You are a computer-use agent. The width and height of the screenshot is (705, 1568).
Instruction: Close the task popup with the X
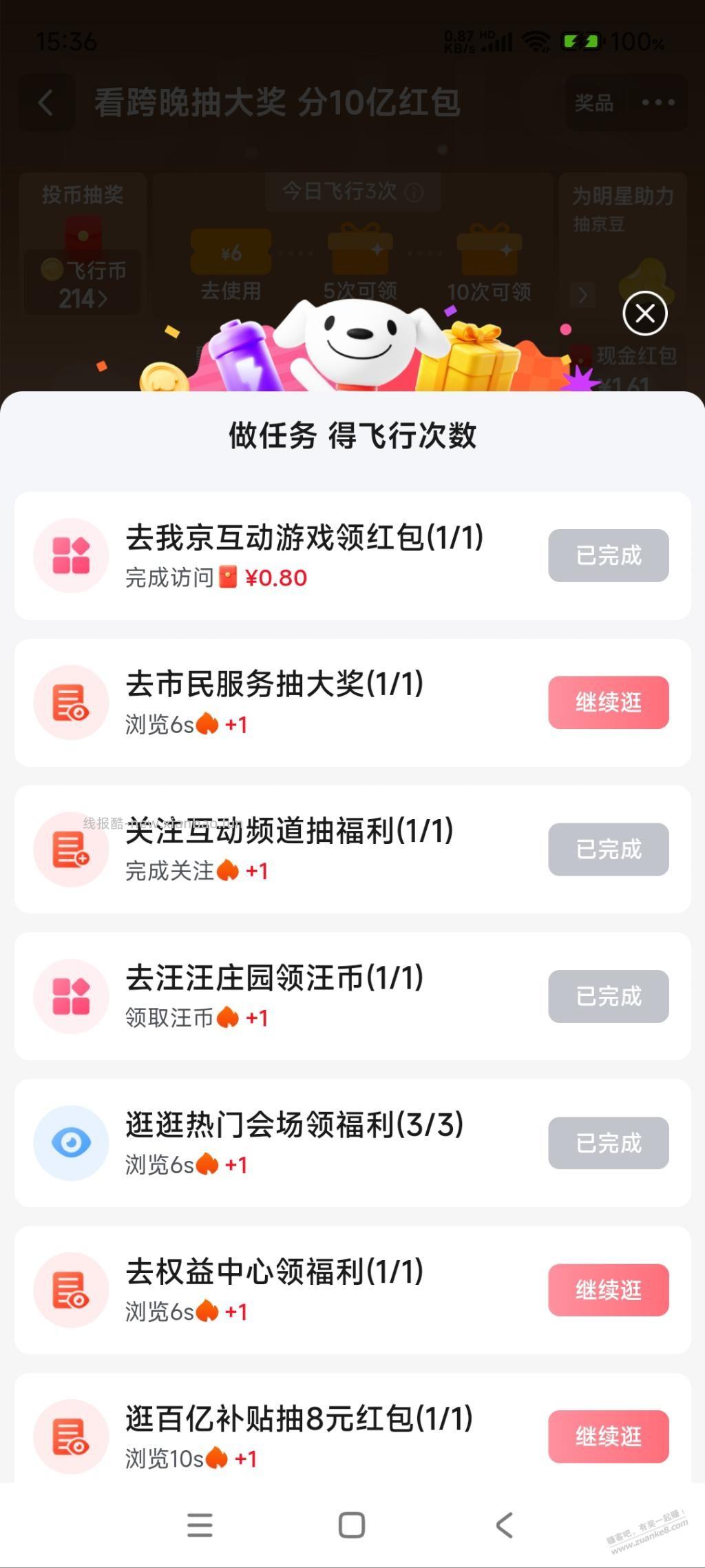pos(644,313)
